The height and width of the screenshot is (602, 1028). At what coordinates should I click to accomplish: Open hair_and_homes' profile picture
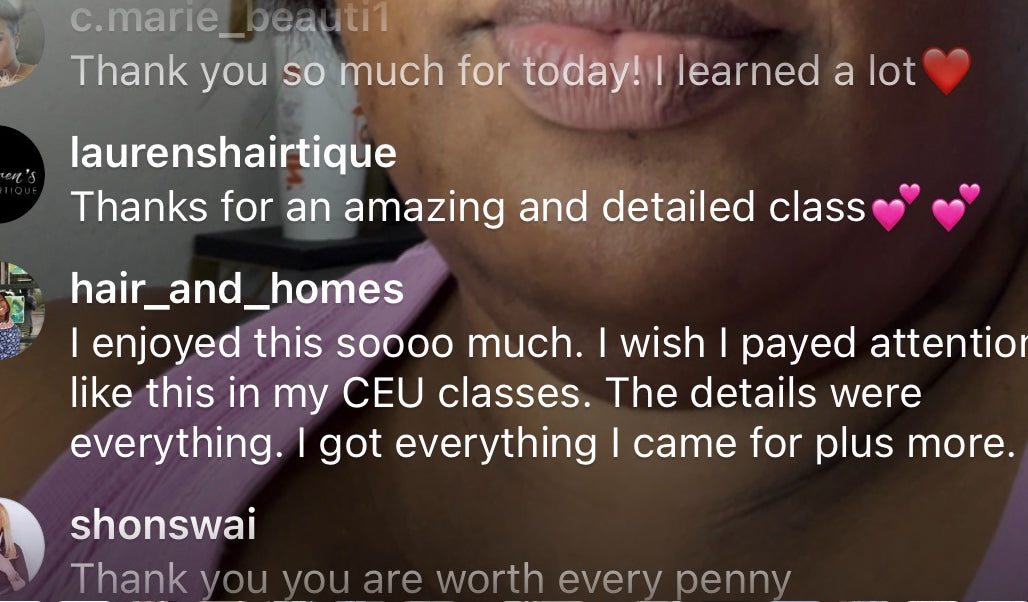click(x=18, y=311)
